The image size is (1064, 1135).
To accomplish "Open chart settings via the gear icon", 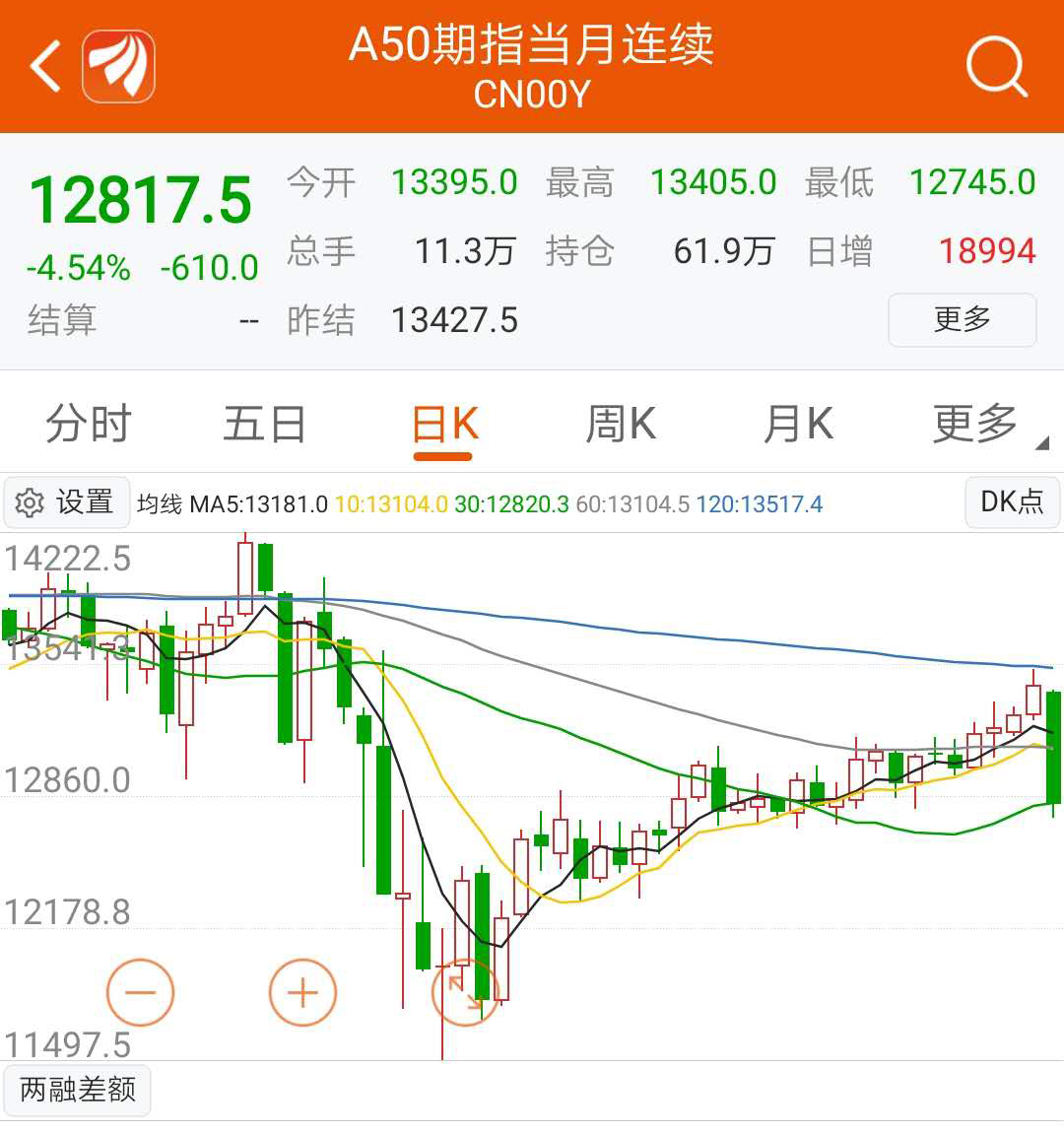I will pyautogui.click(x=66, y=502).
